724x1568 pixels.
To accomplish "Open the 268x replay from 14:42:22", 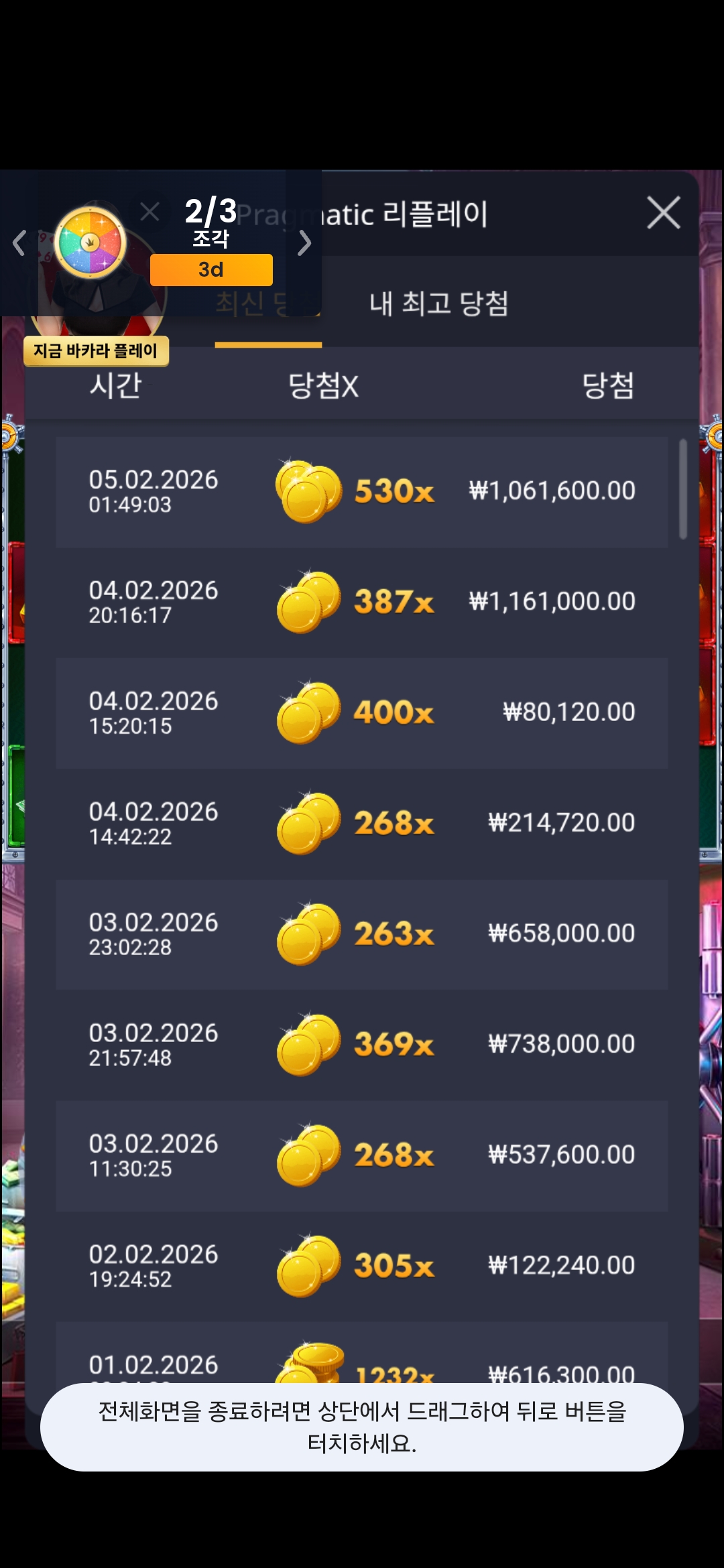I will pyautogui.click(x=361, y=824).
